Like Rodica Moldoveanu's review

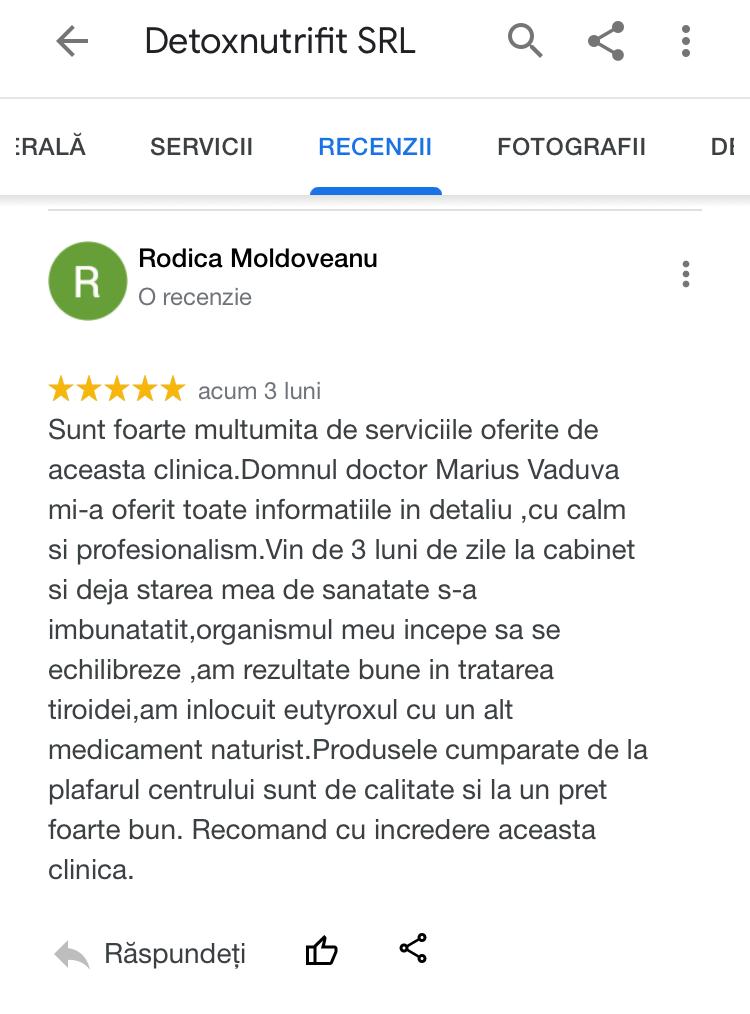coord(321,950)
